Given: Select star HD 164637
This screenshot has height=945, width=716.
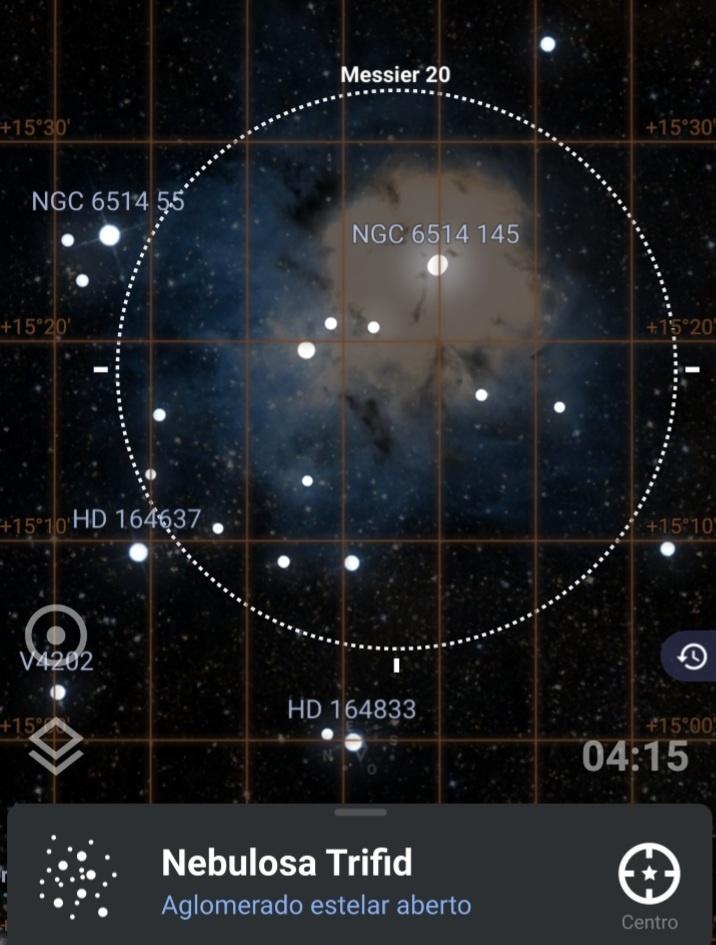Looking at the screenshot, I should point(138,551).
